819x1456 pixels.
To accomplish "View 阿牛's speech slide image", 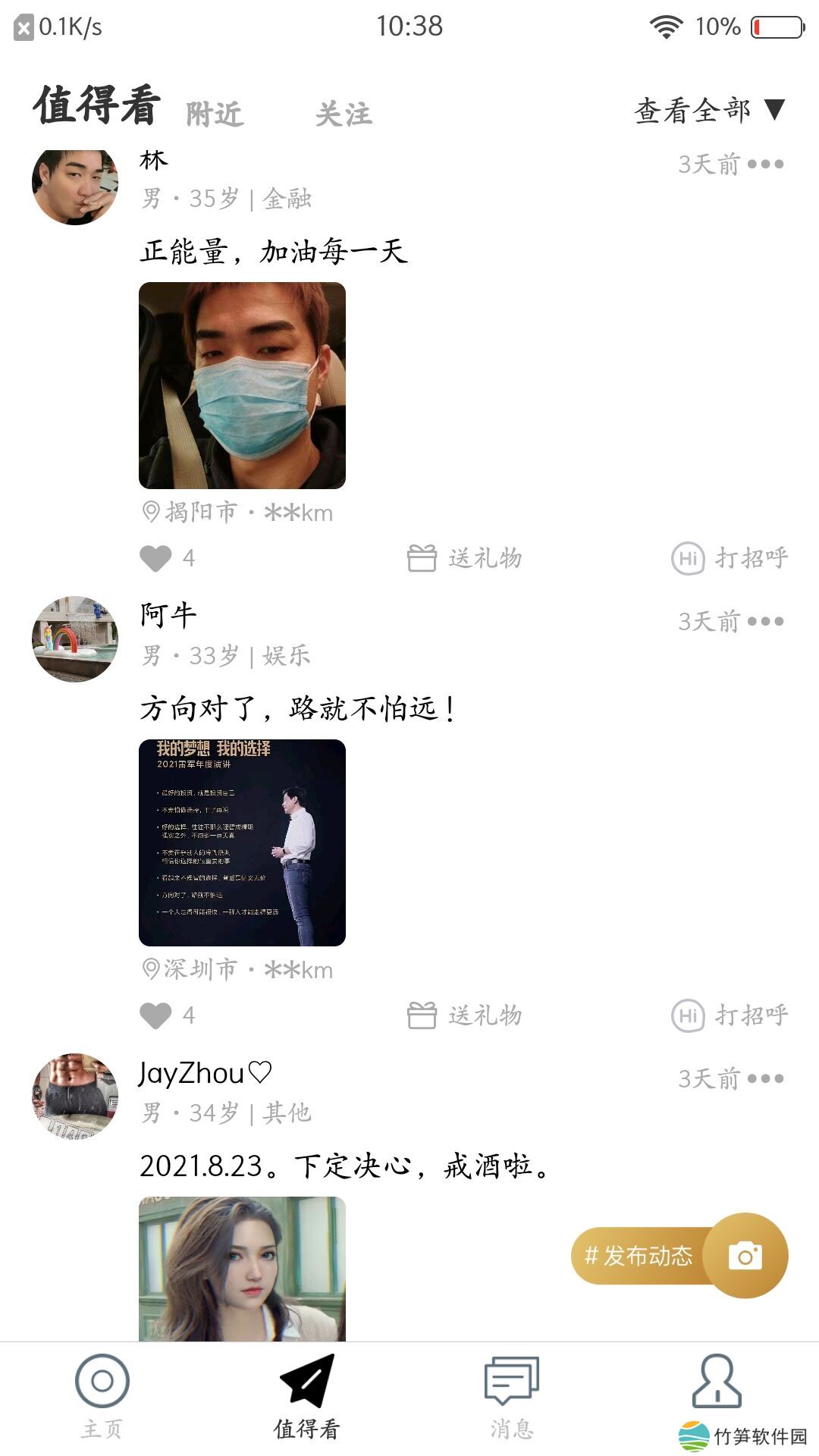I will click(x=242, y=843).
